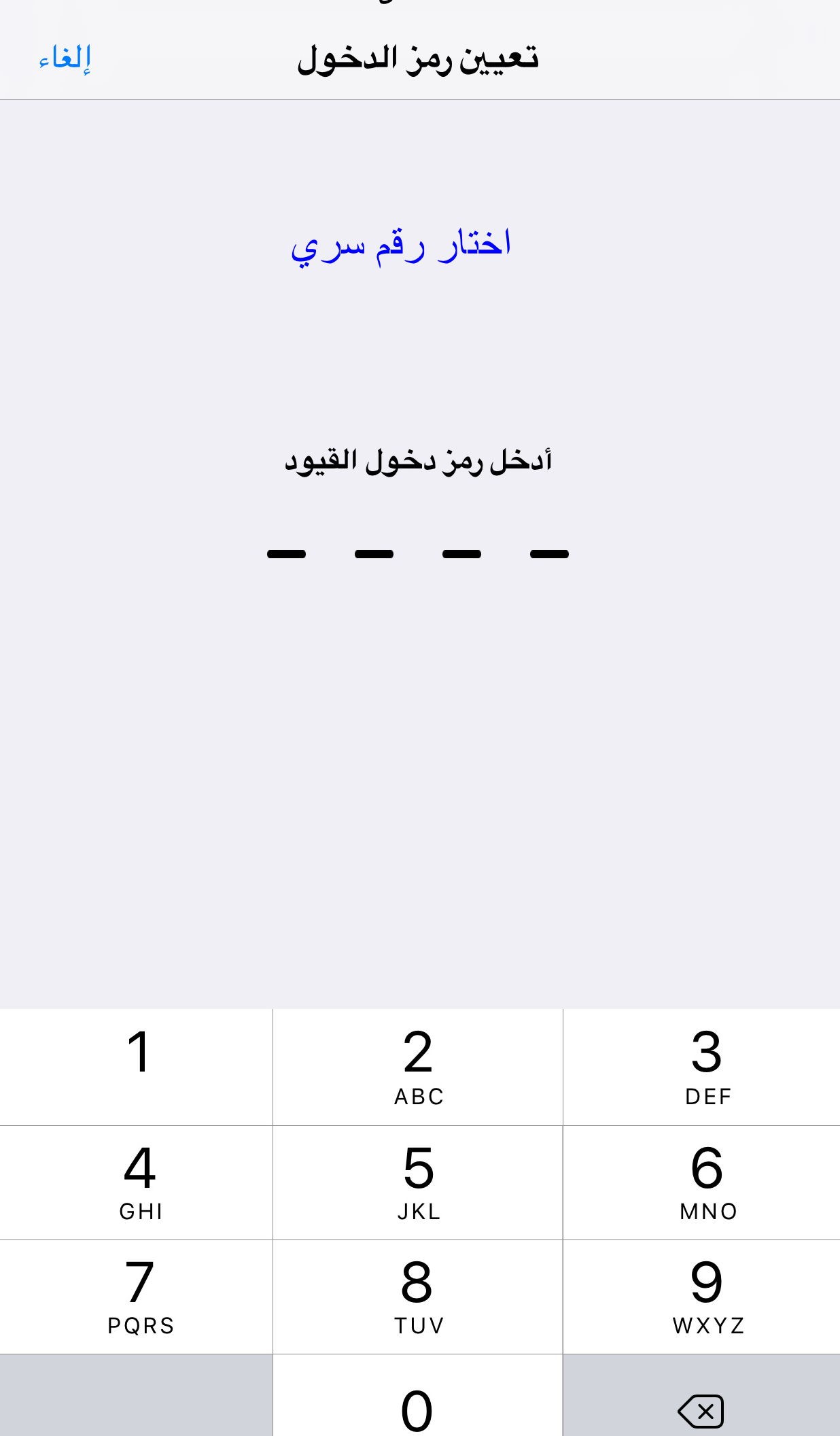
Task: Tap the 2 ABC key
Action: (x=418, y=1066)
